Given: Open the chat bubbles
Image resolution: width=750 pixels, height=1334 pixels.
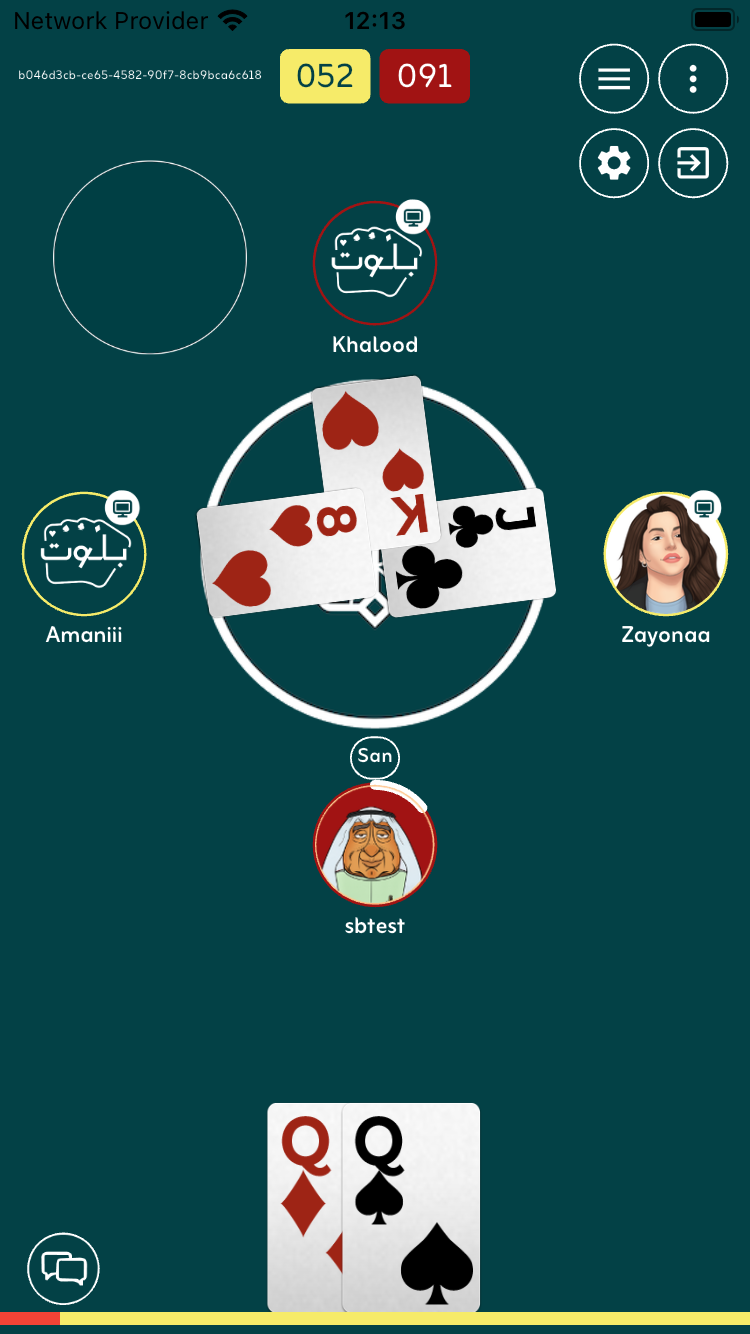Looking at the screenshot, I should (x=64, y=1269).
